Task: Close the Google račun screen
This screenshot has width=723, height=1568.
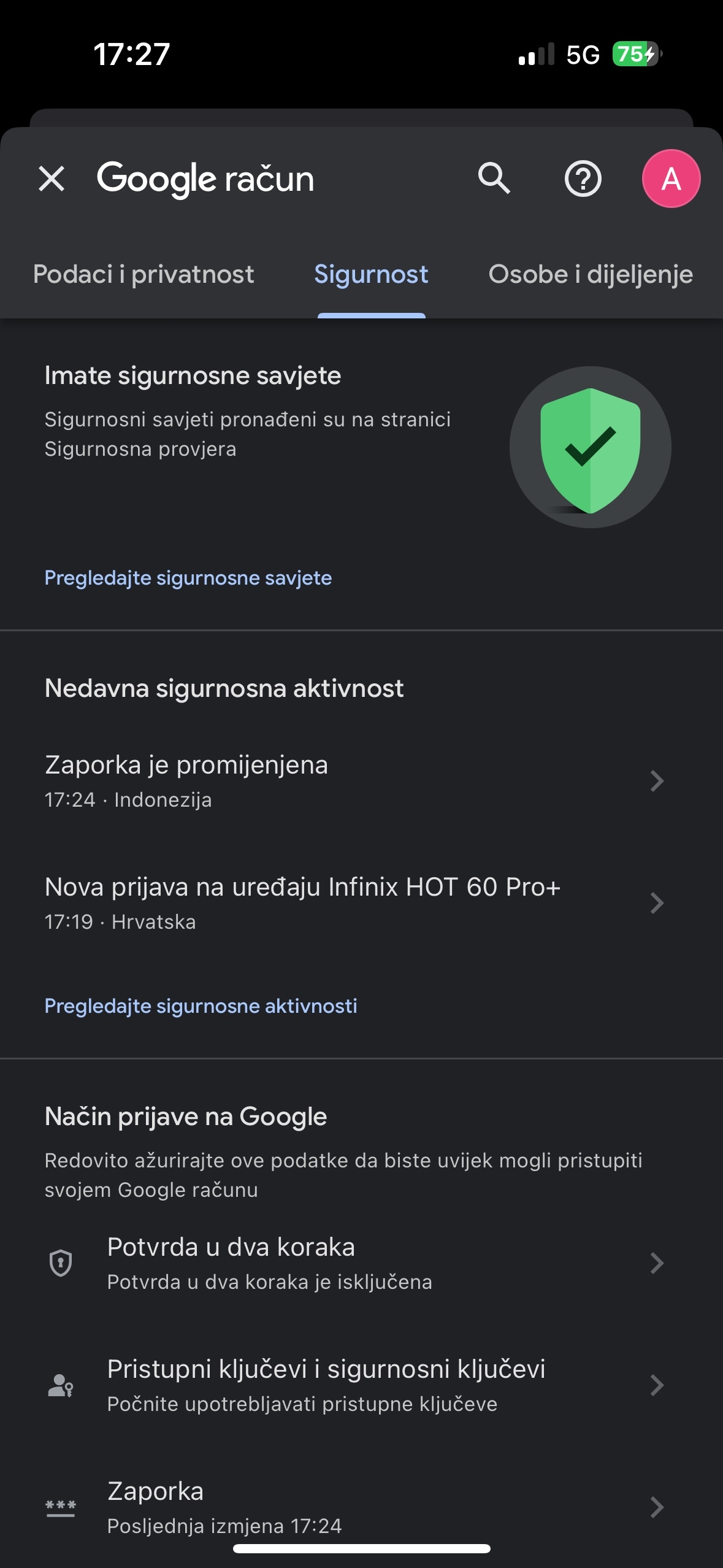Action: 52,179
